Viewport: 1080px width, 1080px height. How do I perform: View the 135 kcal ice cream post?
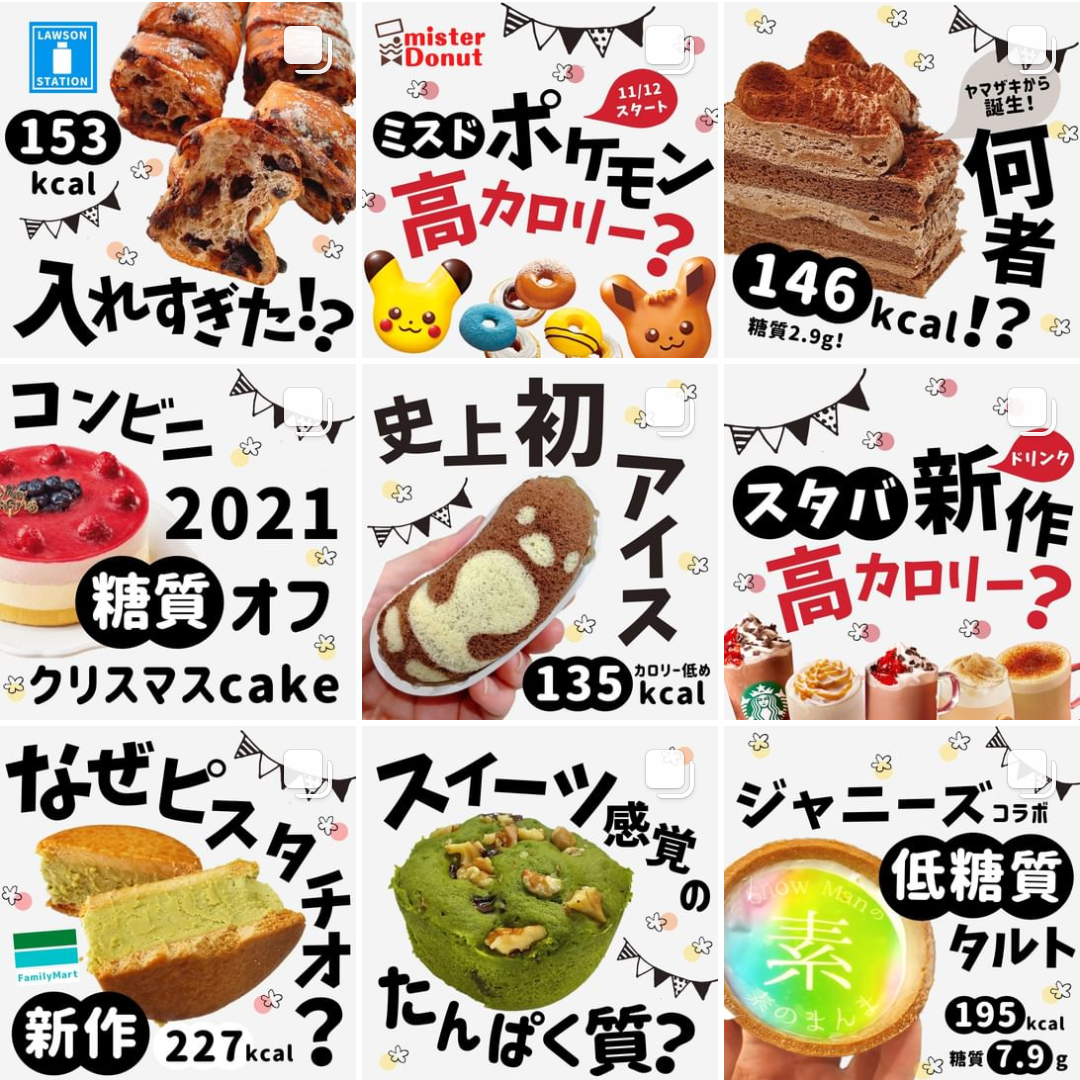coord(540,540)
